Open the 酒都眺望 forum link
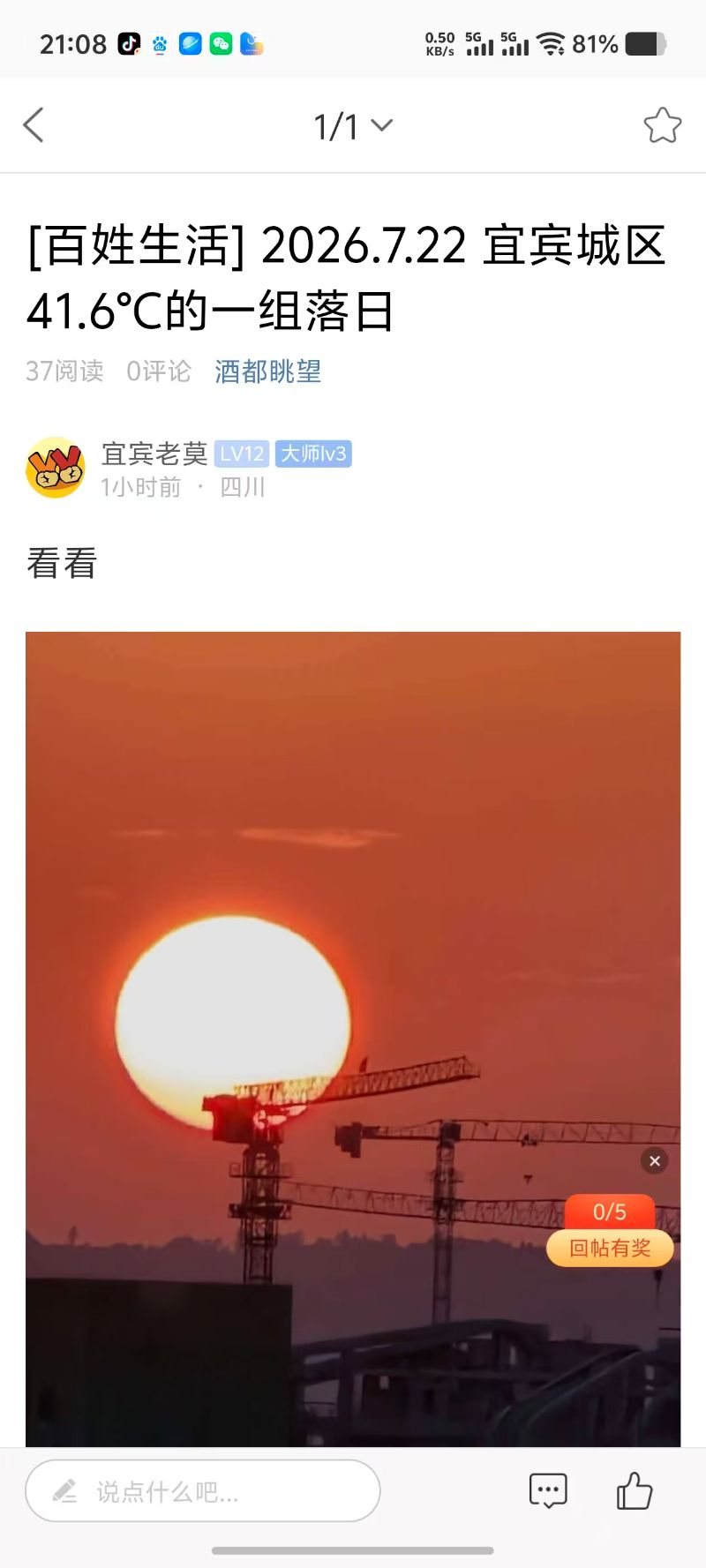 tap(267, 371)
